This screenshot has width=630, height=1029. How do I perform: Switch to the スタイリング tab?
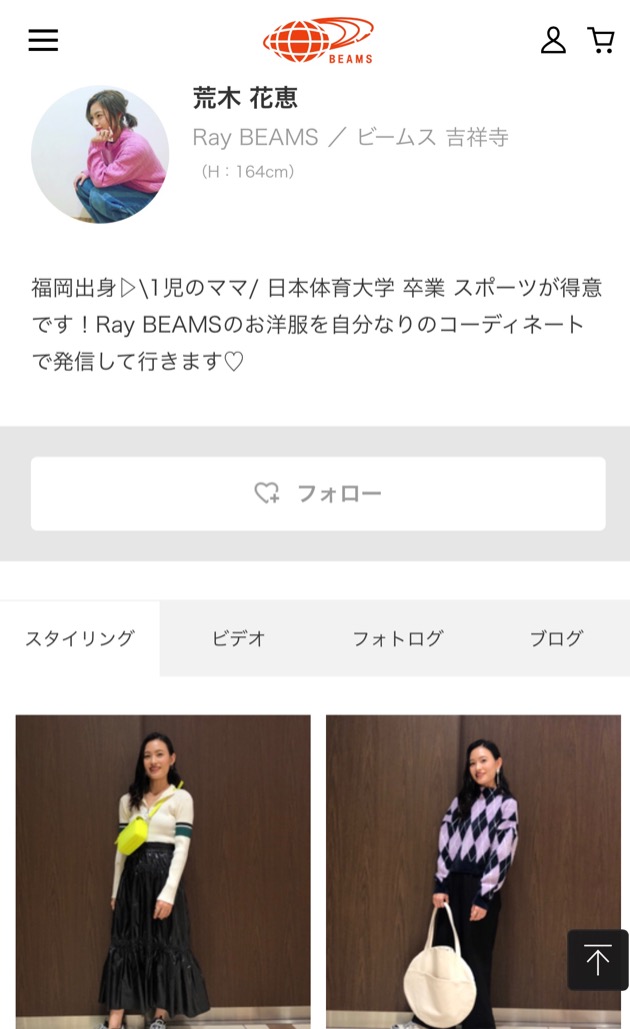coord(80,638)
